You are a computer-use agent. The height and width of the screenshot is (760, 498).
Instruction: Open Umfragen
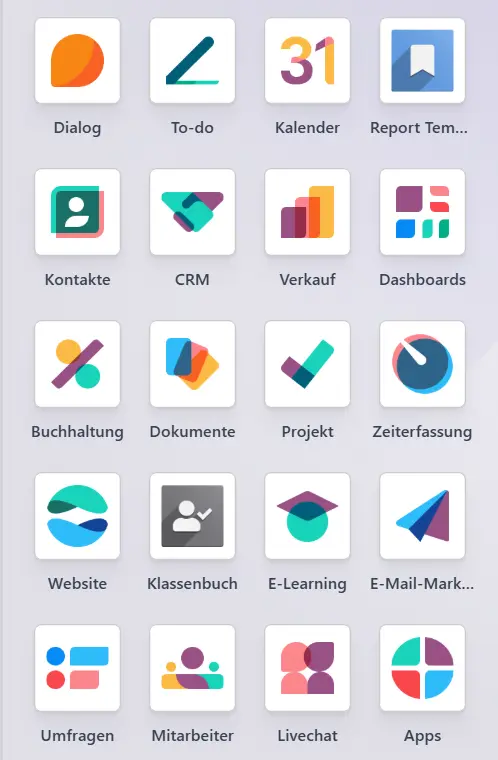(78, 668)
